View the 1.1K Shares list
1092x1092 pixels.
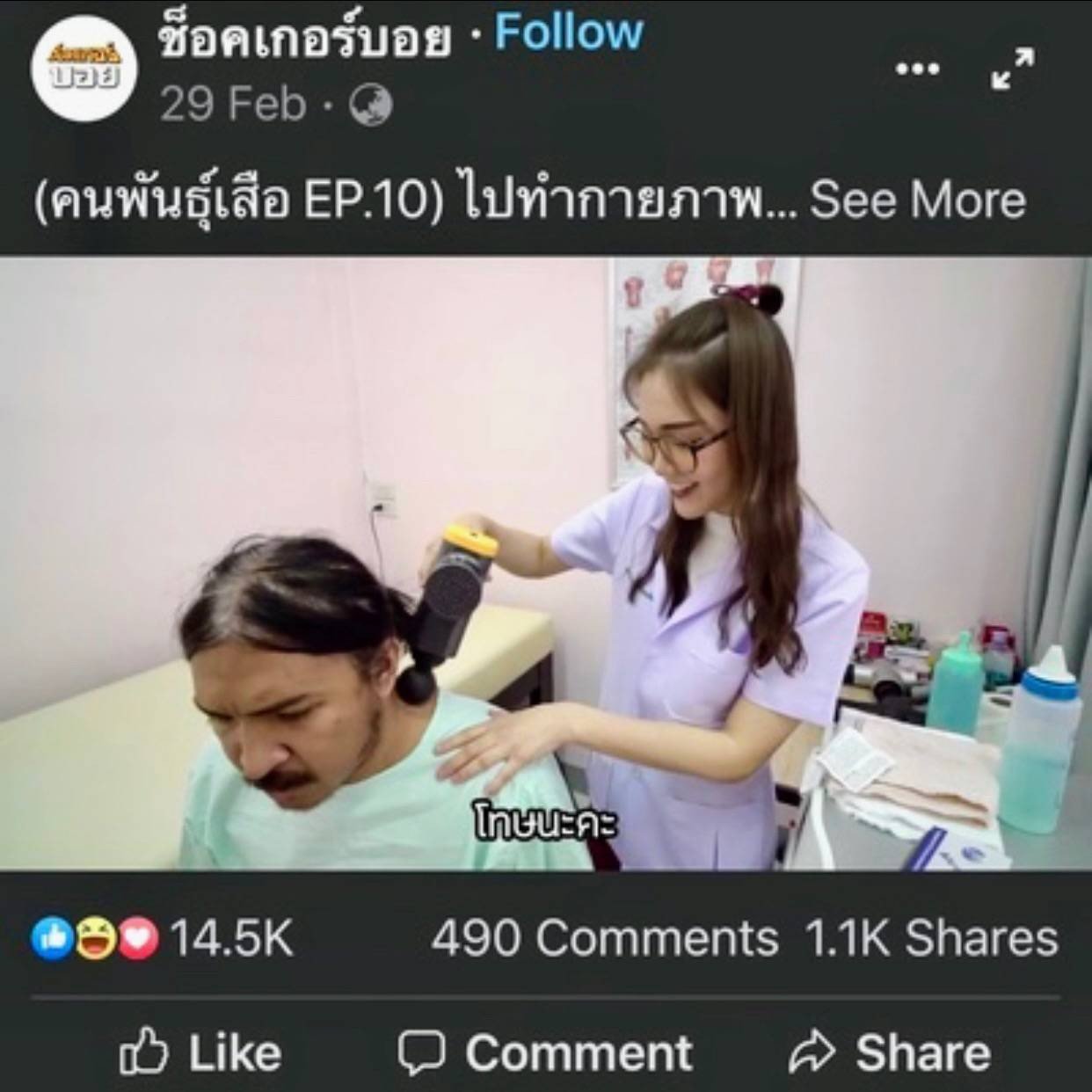point(931,937)
